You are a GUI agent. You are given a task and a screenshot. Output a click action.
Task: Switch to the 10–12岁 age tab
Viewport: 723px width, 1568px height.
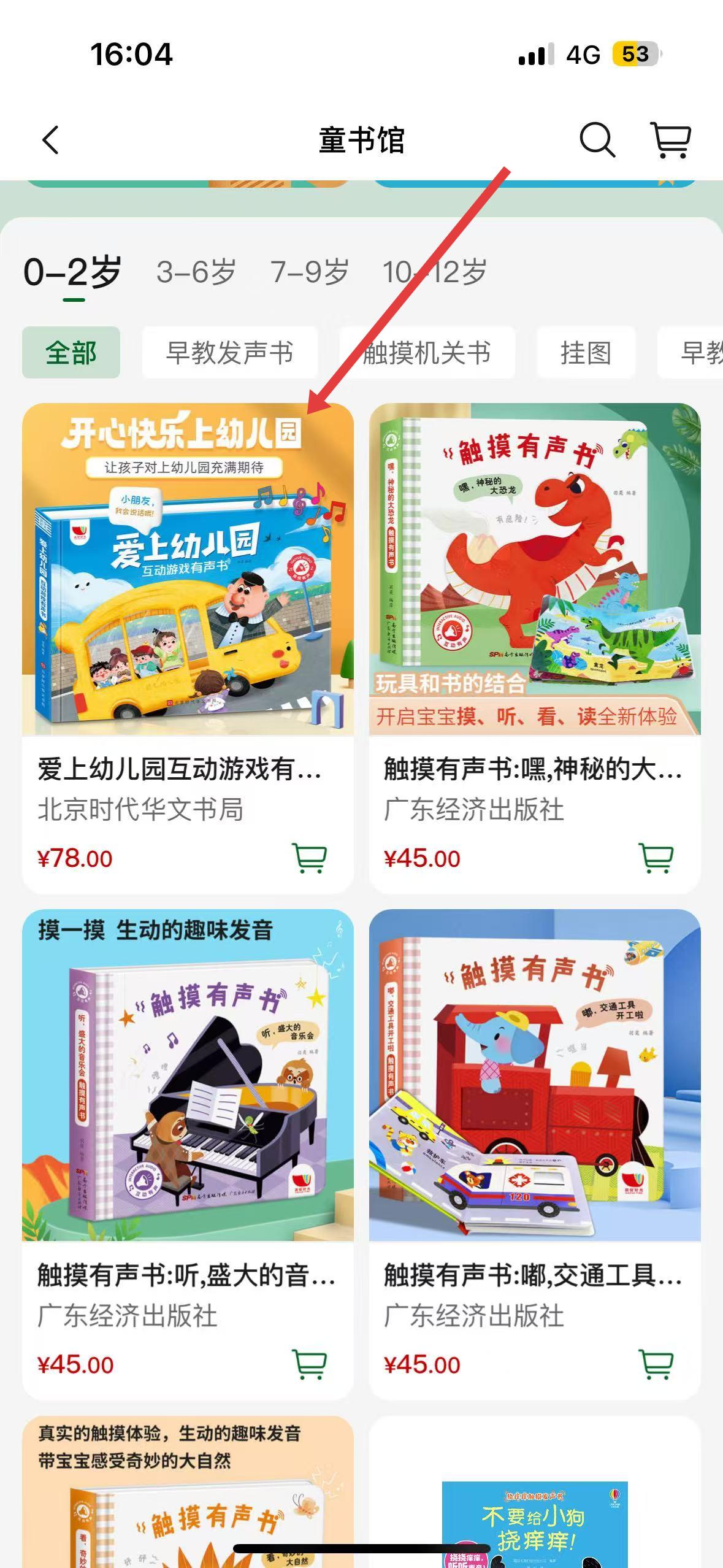[x=435, y=272]
